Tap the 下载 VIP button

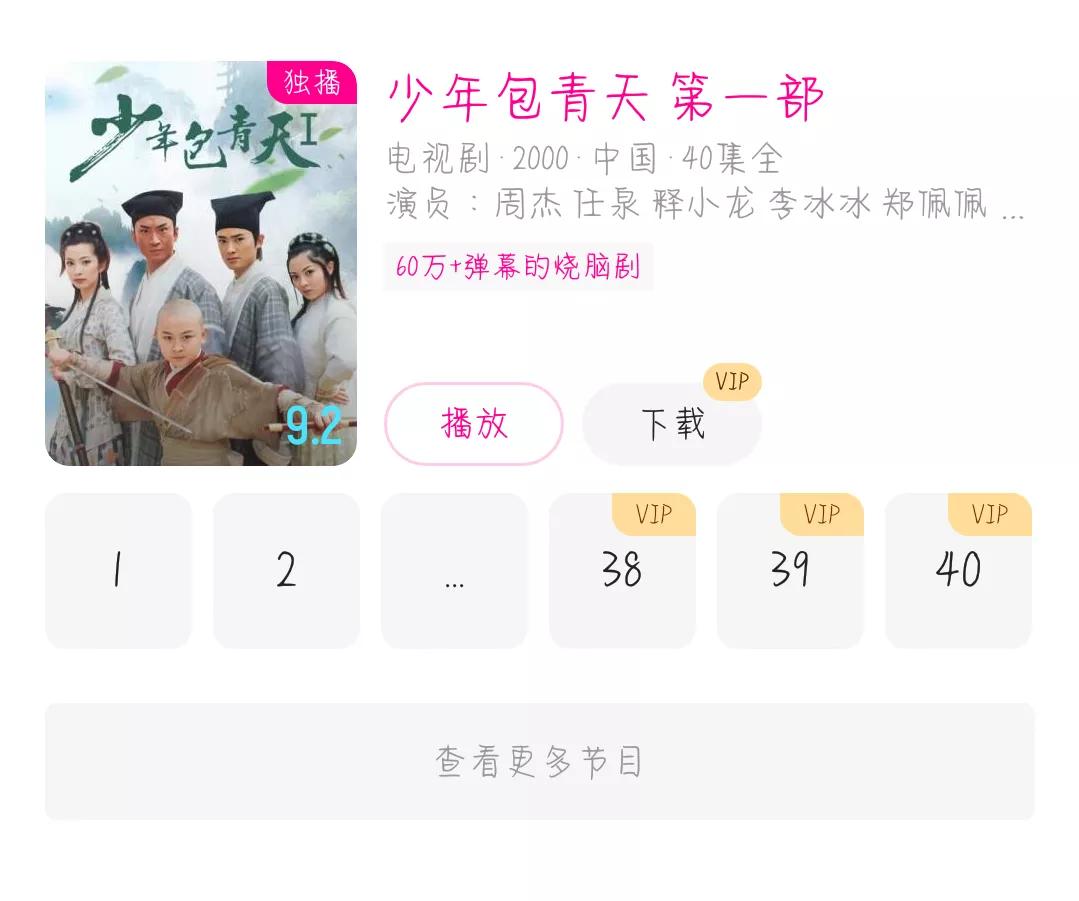(x=672, y=424)
